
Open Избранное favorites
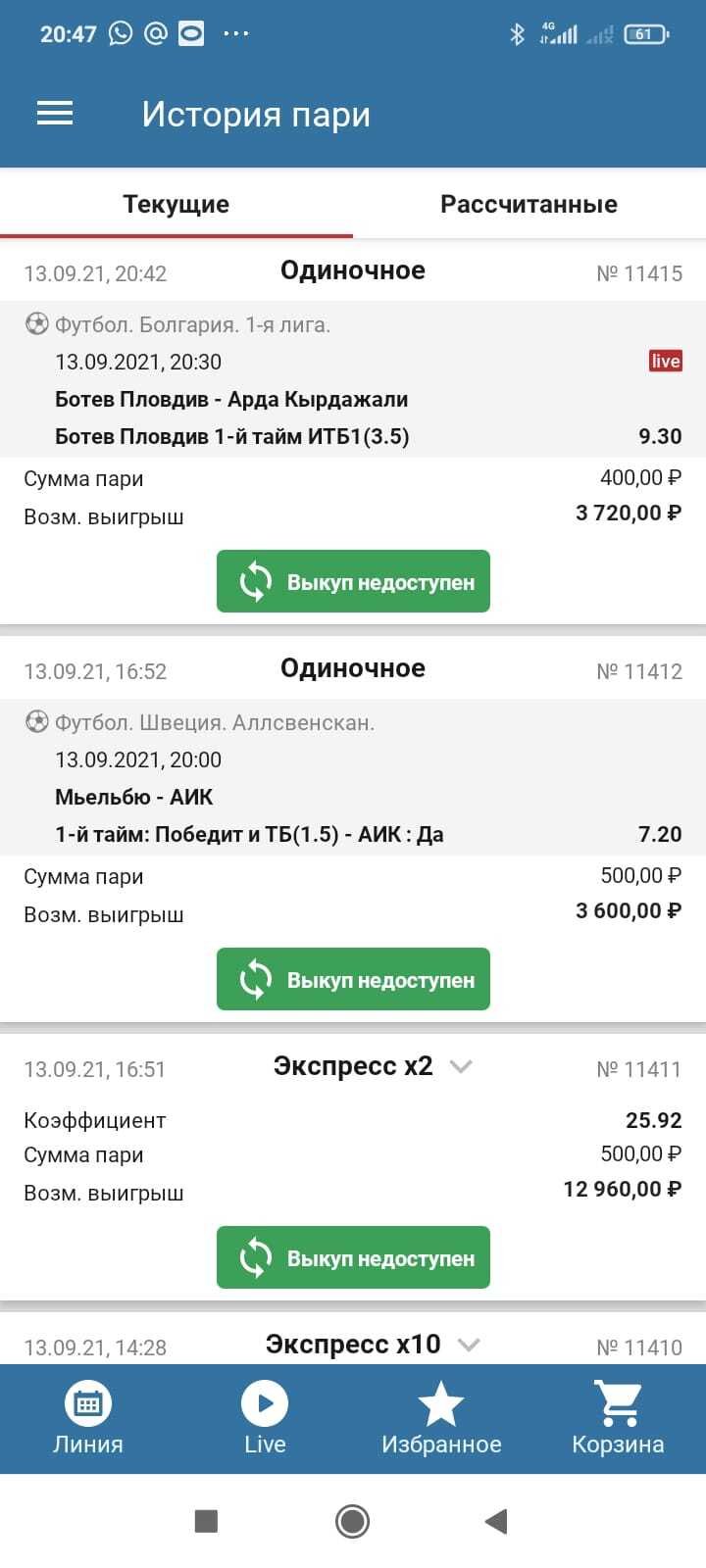[x=441, y=1419]
